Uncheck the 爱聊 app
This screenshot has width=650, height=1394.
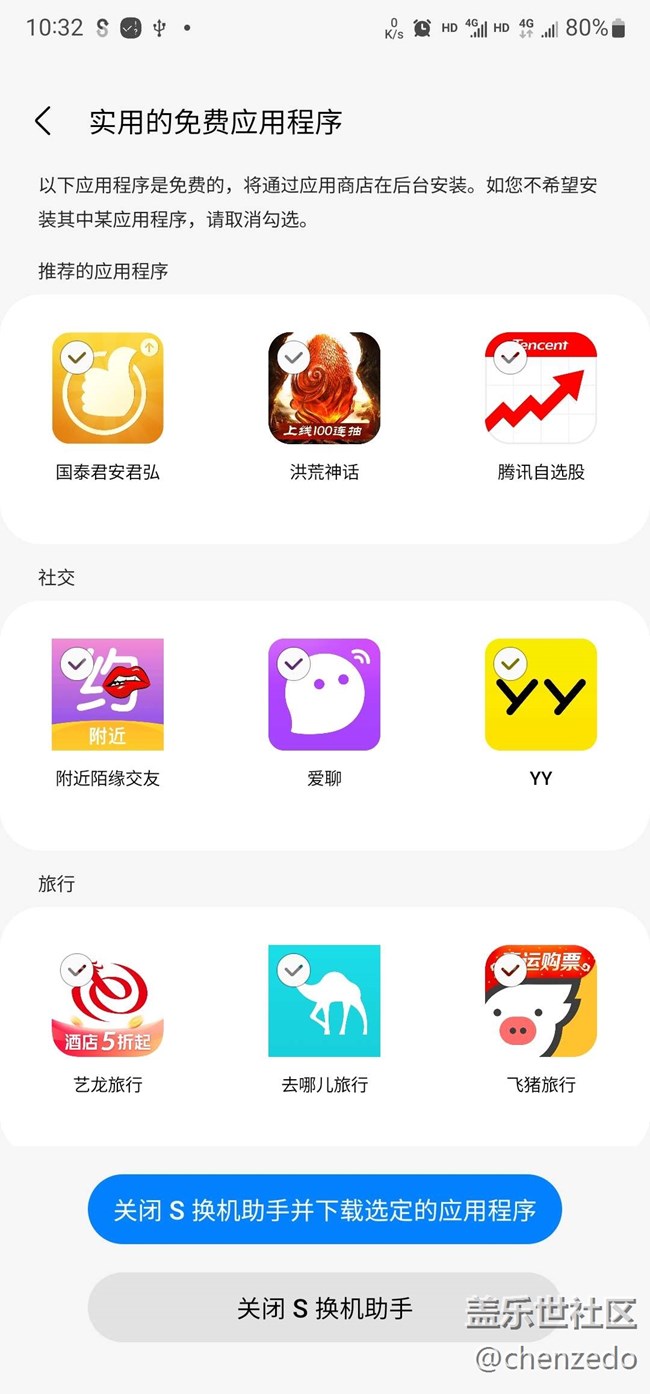[293, 663]
